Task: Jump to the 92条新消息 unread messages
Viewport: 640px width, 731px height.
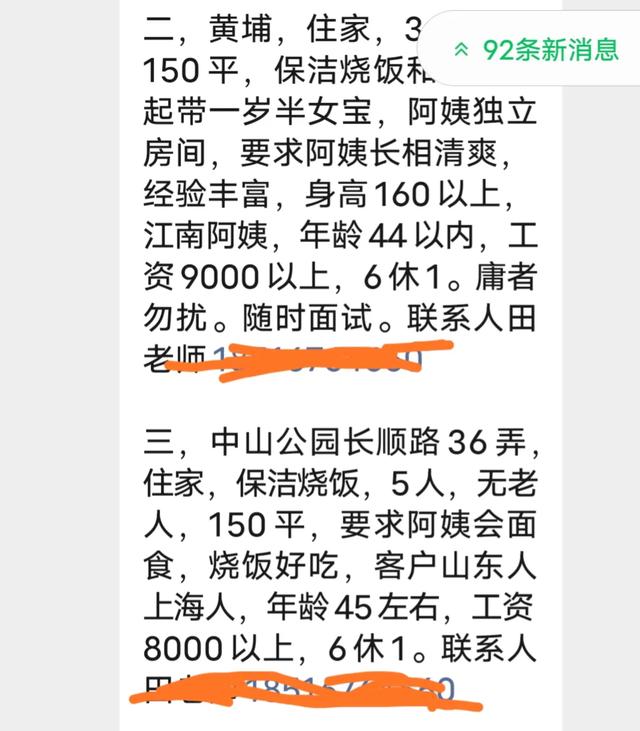Action: (x=536, y=51)
